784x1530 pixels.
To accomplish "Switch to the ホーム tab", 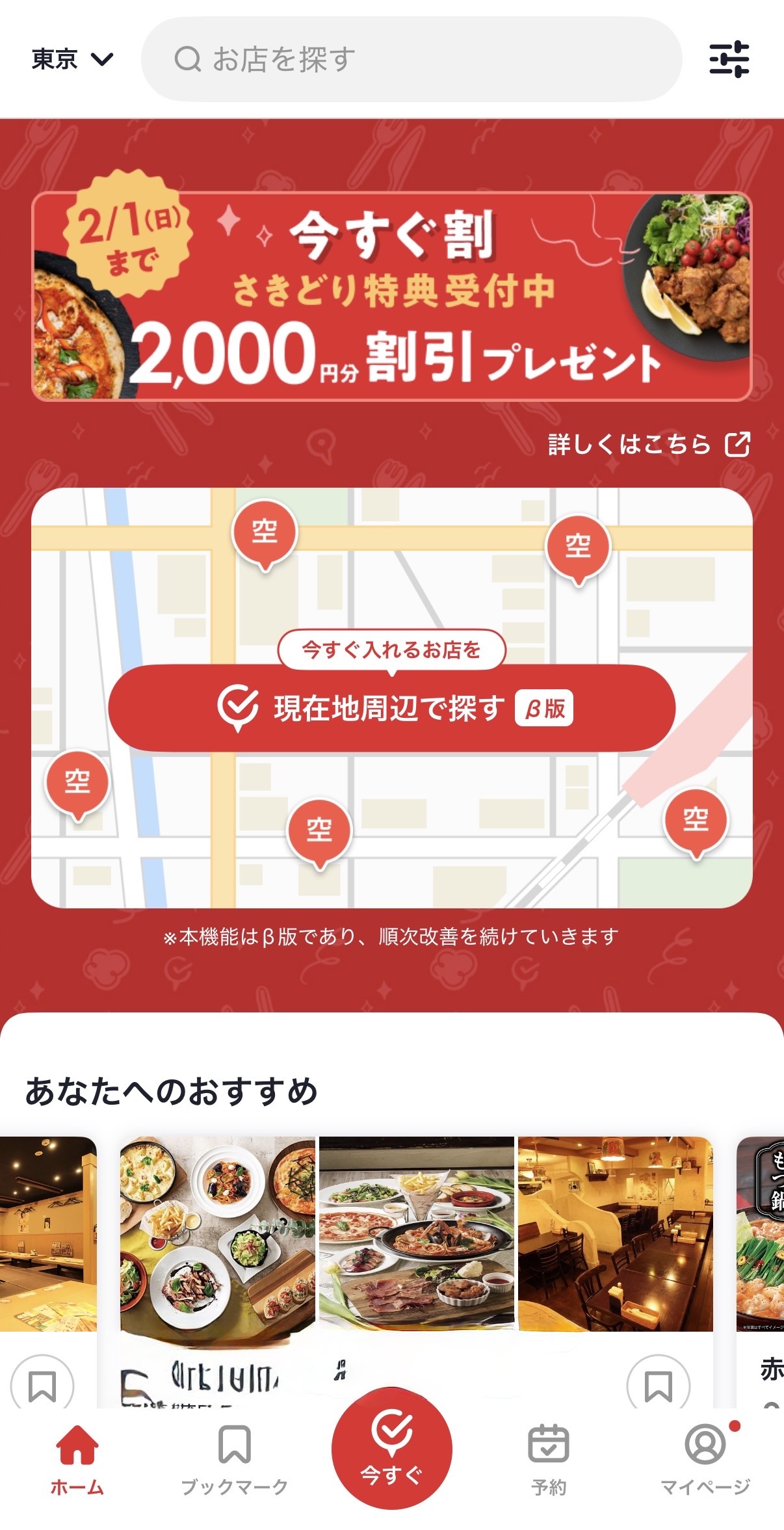I will click(x=77, y=1458).
